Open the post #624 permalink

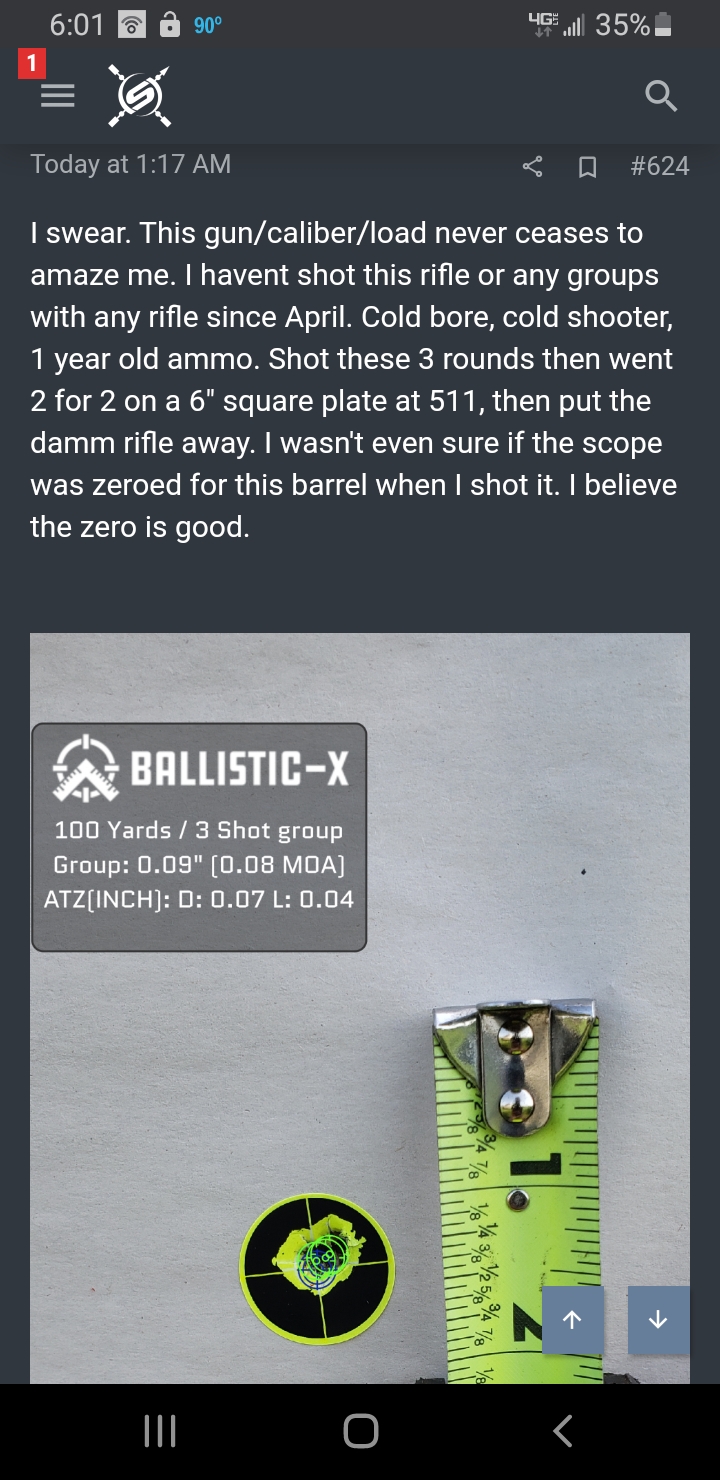click(x=660, y=166)
